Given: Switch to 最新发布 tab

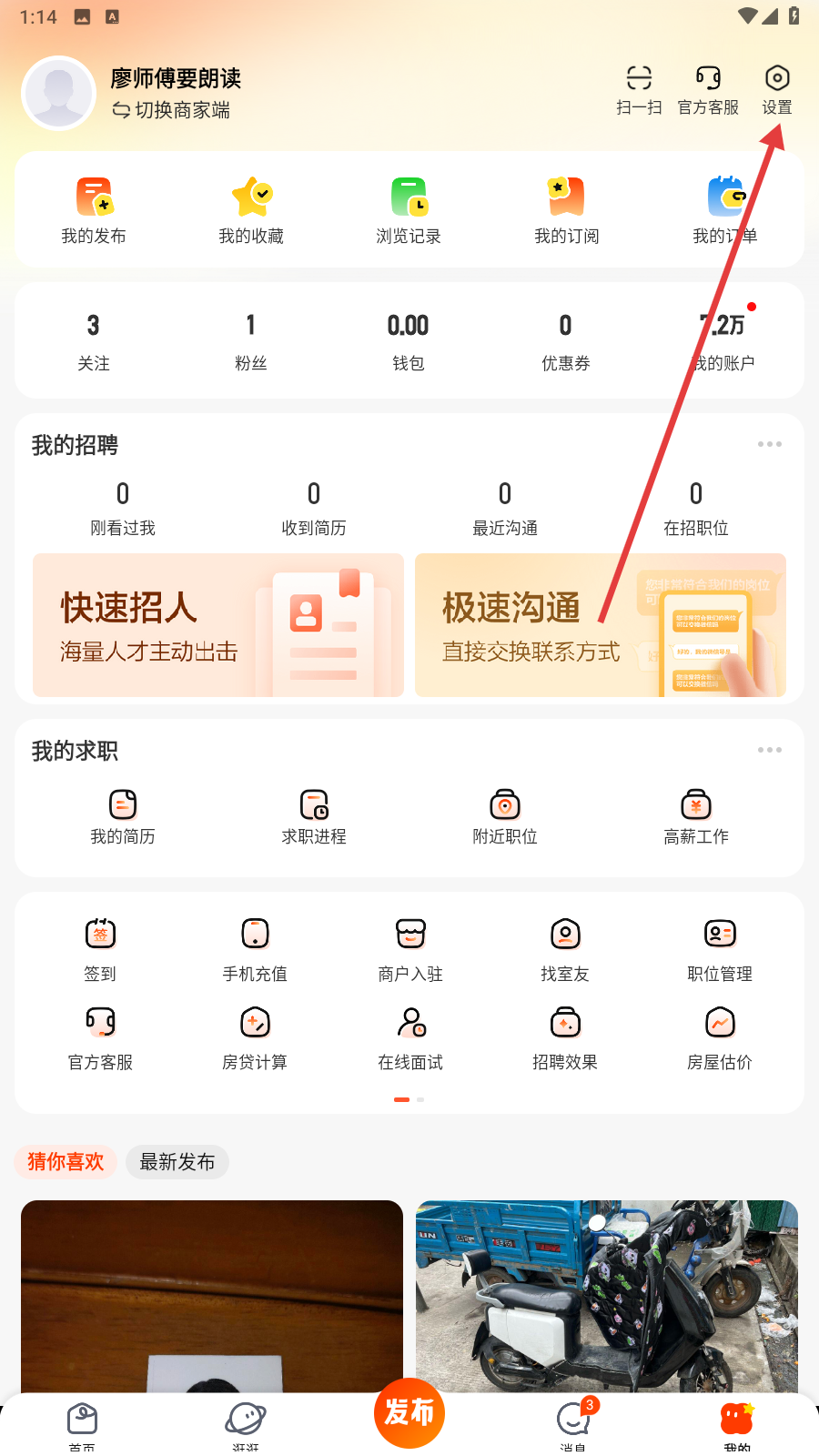Looking at the screenshot, I should (177, 1162).
